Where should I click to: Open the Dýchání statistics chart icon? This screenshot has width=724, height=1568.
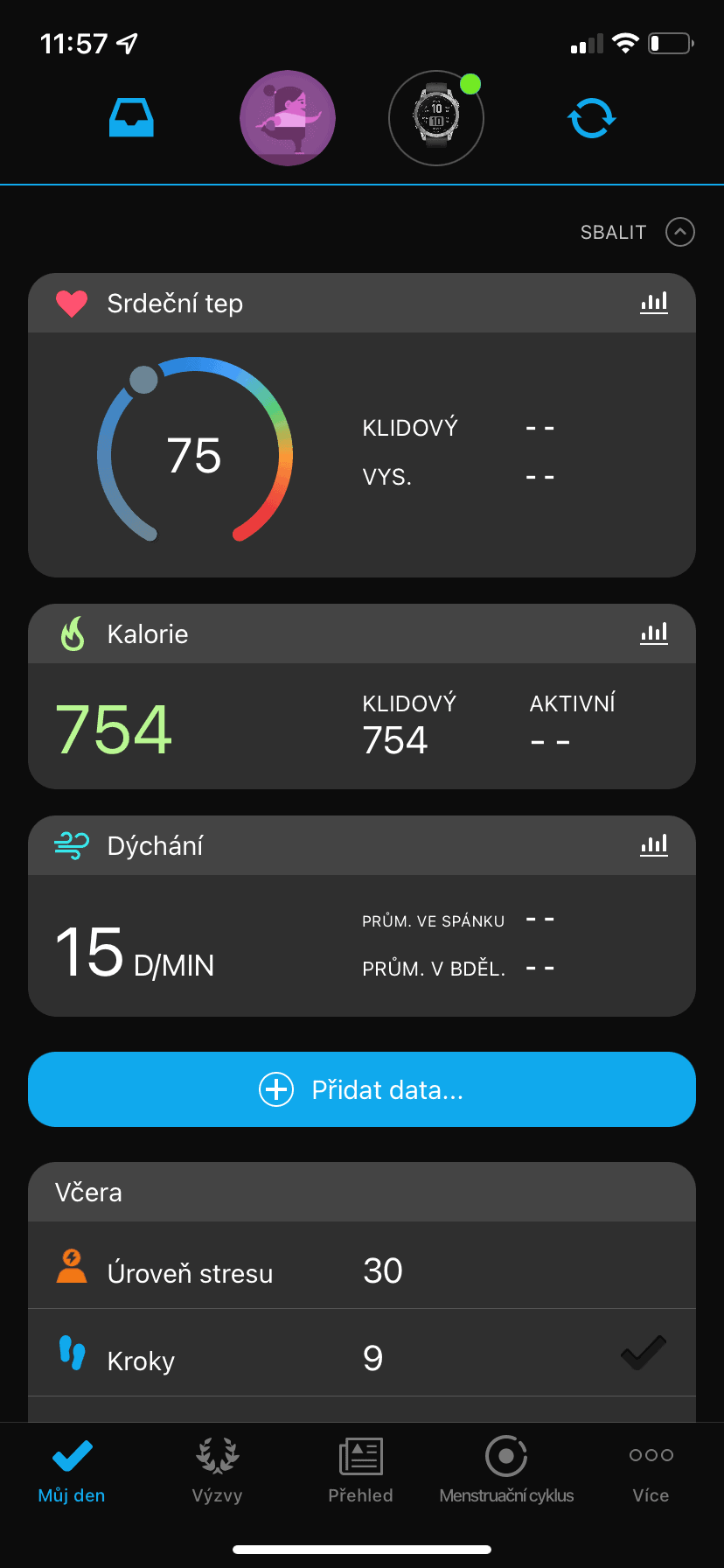tap(654, 845)
